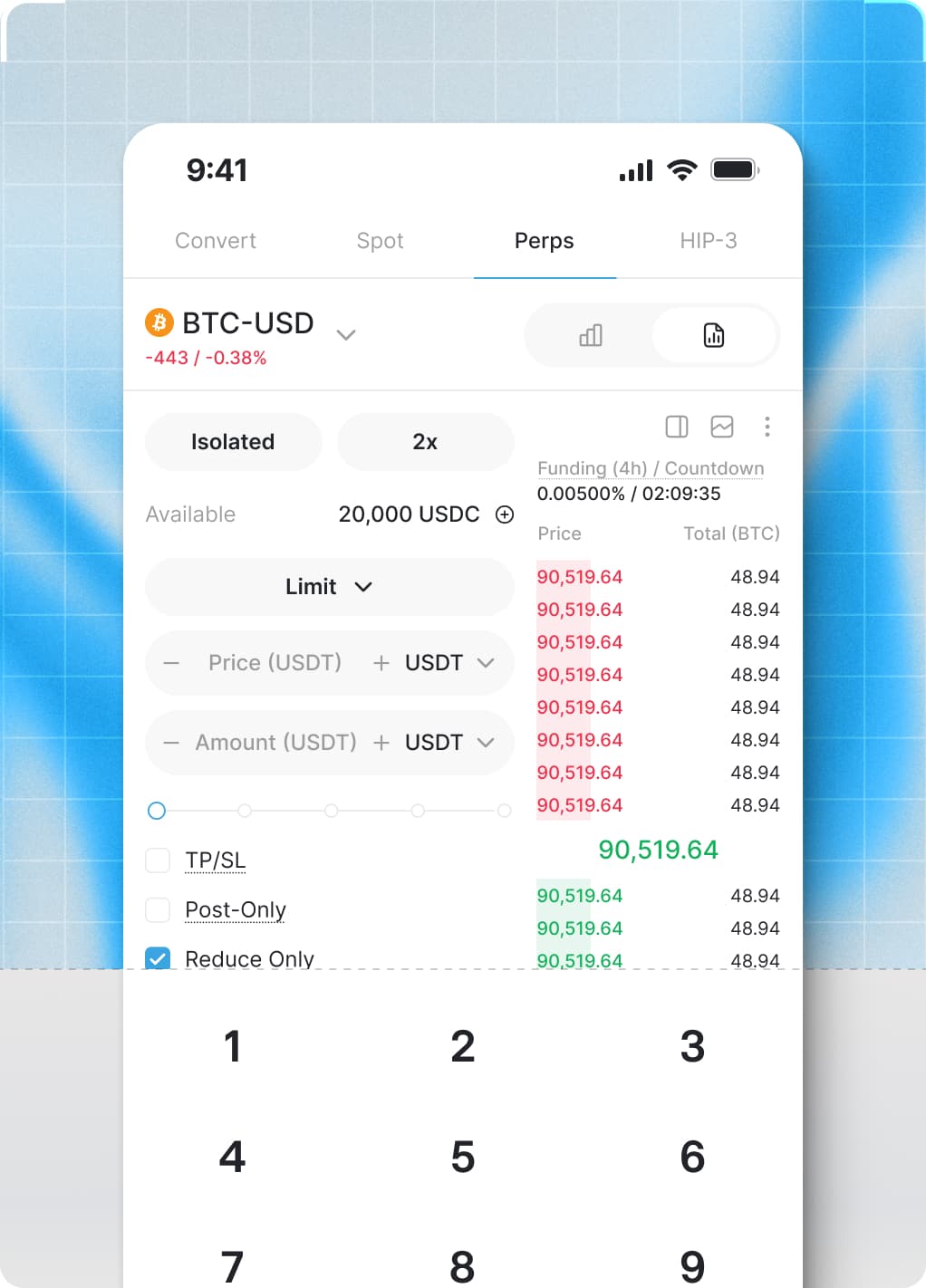
Task: Adjust the 2x leverage setting
Action: tap(425, 442)
